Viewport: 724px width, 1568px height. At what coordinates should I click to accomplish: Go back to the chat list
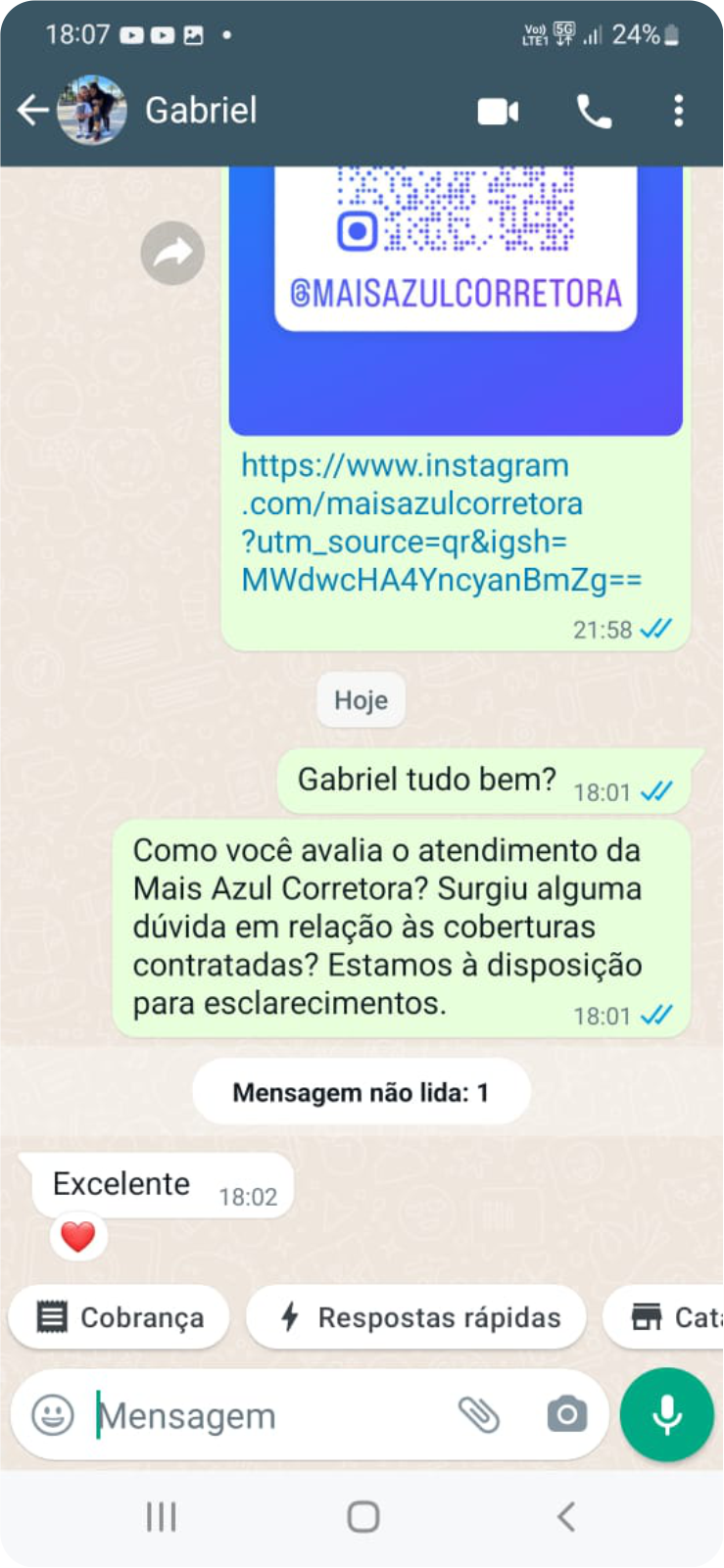[32, 111]
